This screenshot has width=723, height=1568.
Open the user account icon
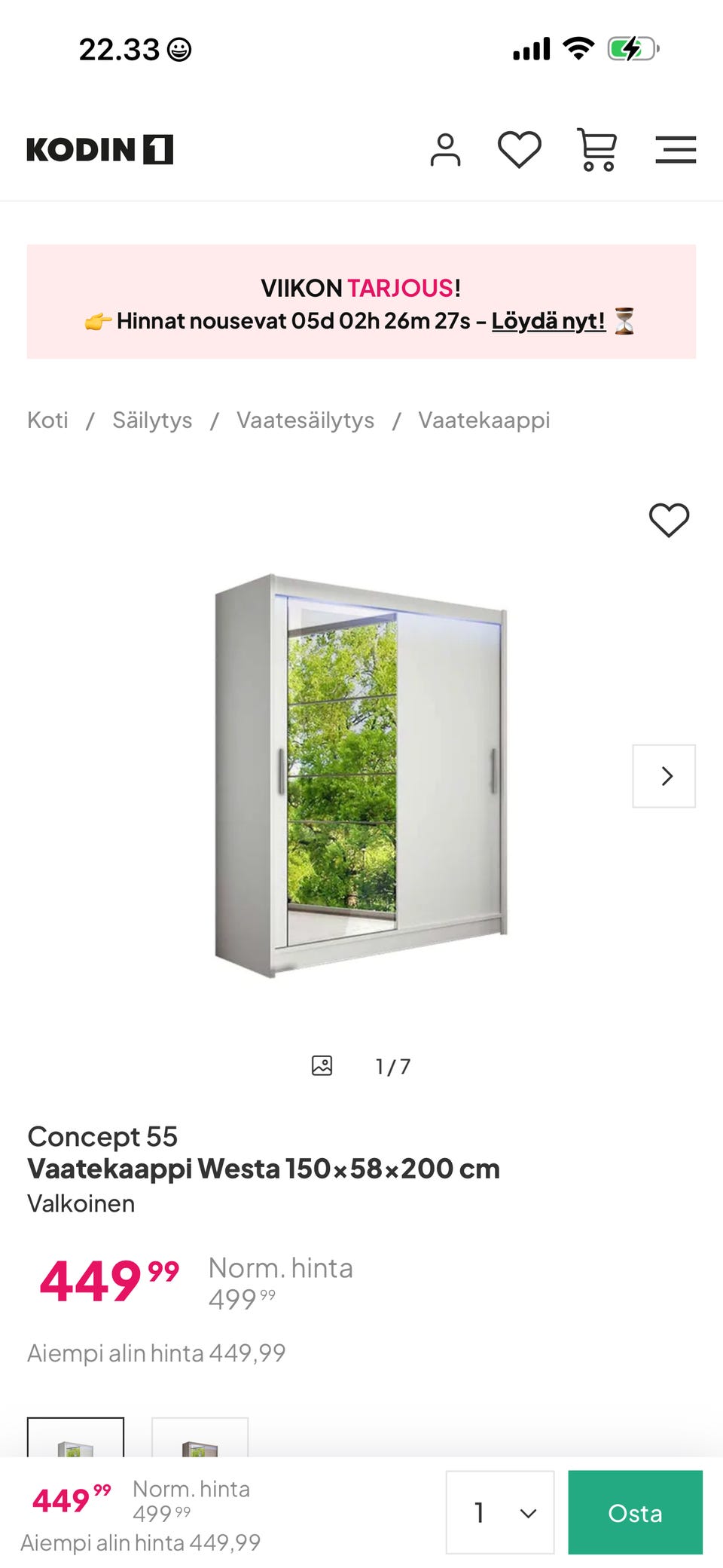[x=445, y=150]
